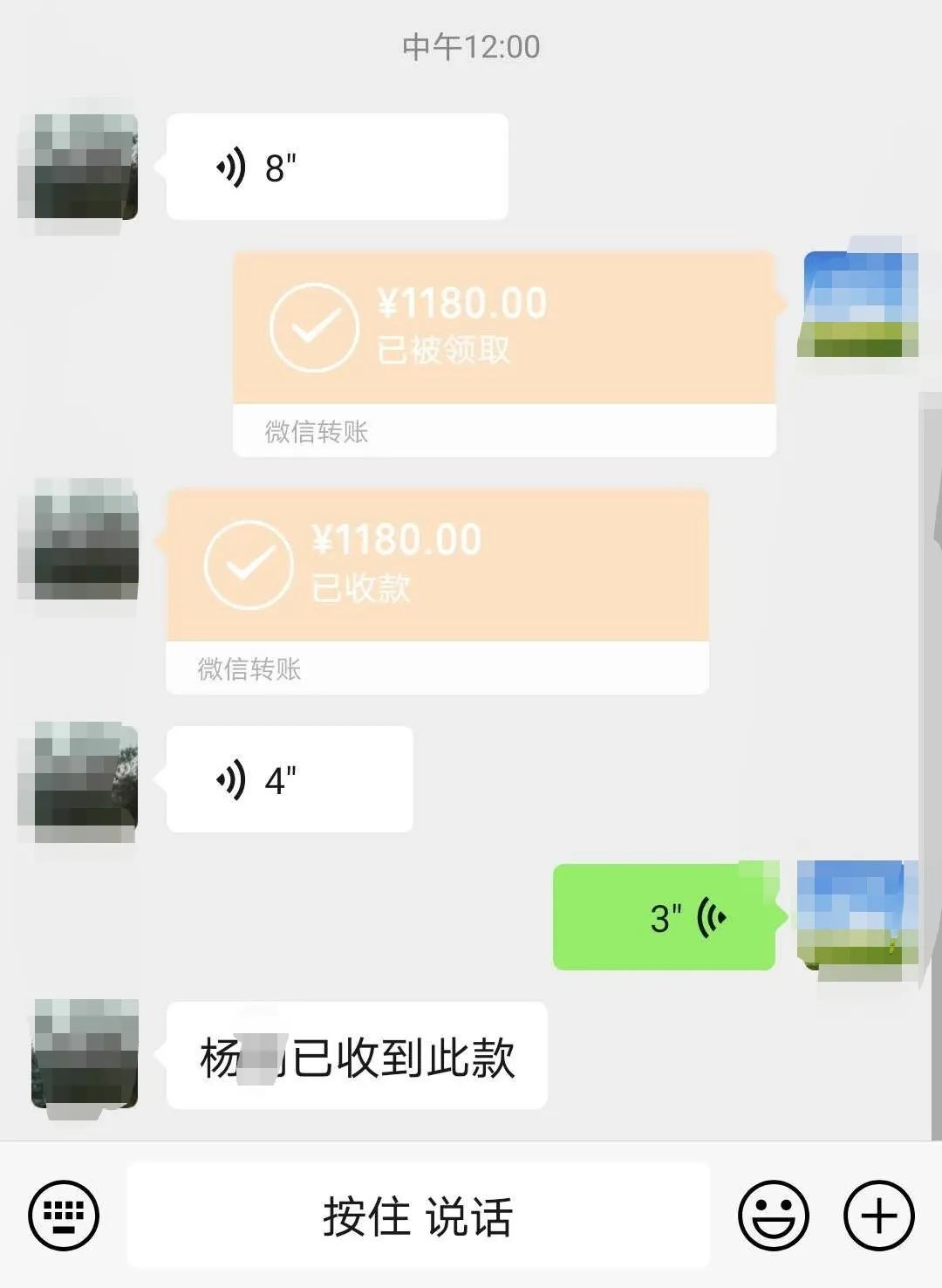Open the ¥1180.00 transfer marked 已收款
Image resolution: width=942 pixels, height=1288 pixels.
(x=436, y=591)
